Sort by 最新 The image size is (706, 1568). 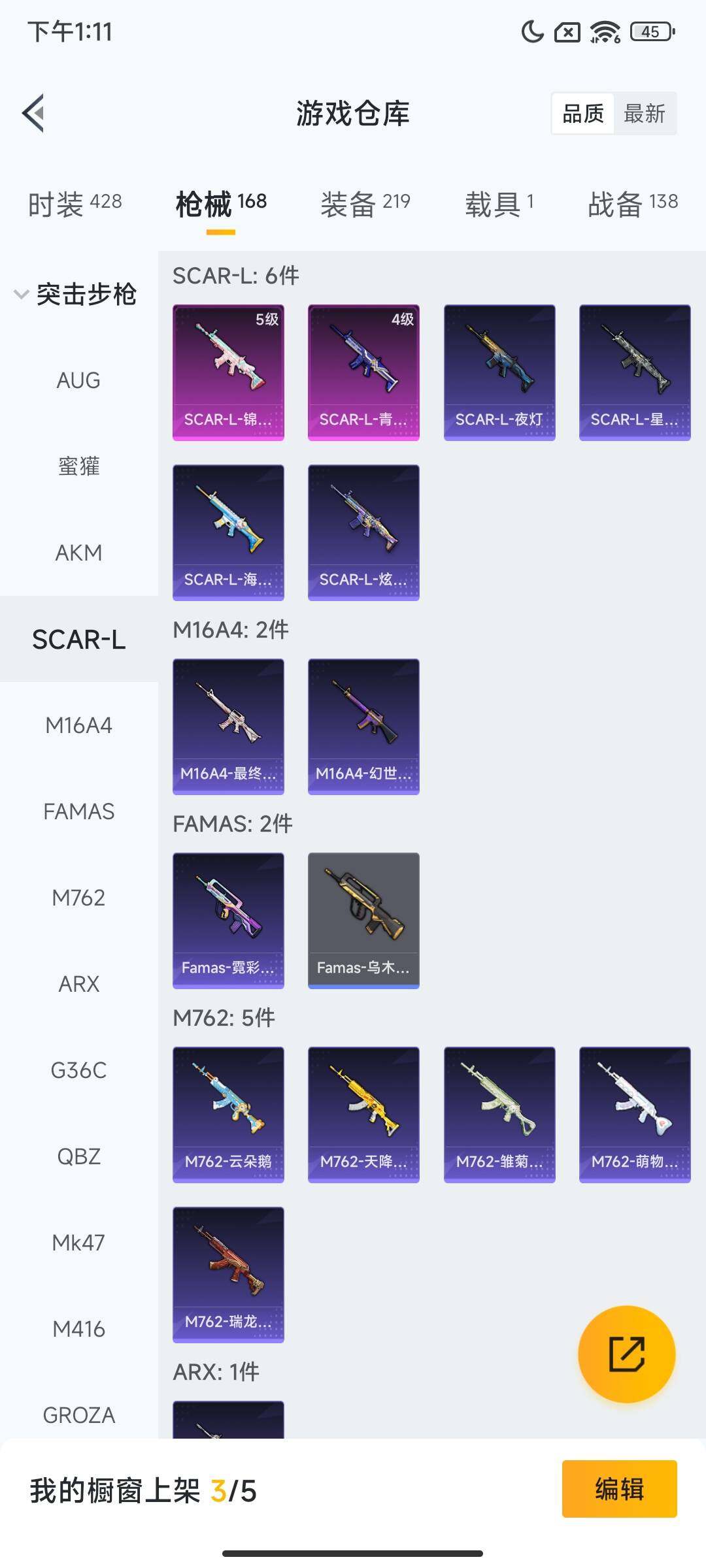(x=644, y=114)
